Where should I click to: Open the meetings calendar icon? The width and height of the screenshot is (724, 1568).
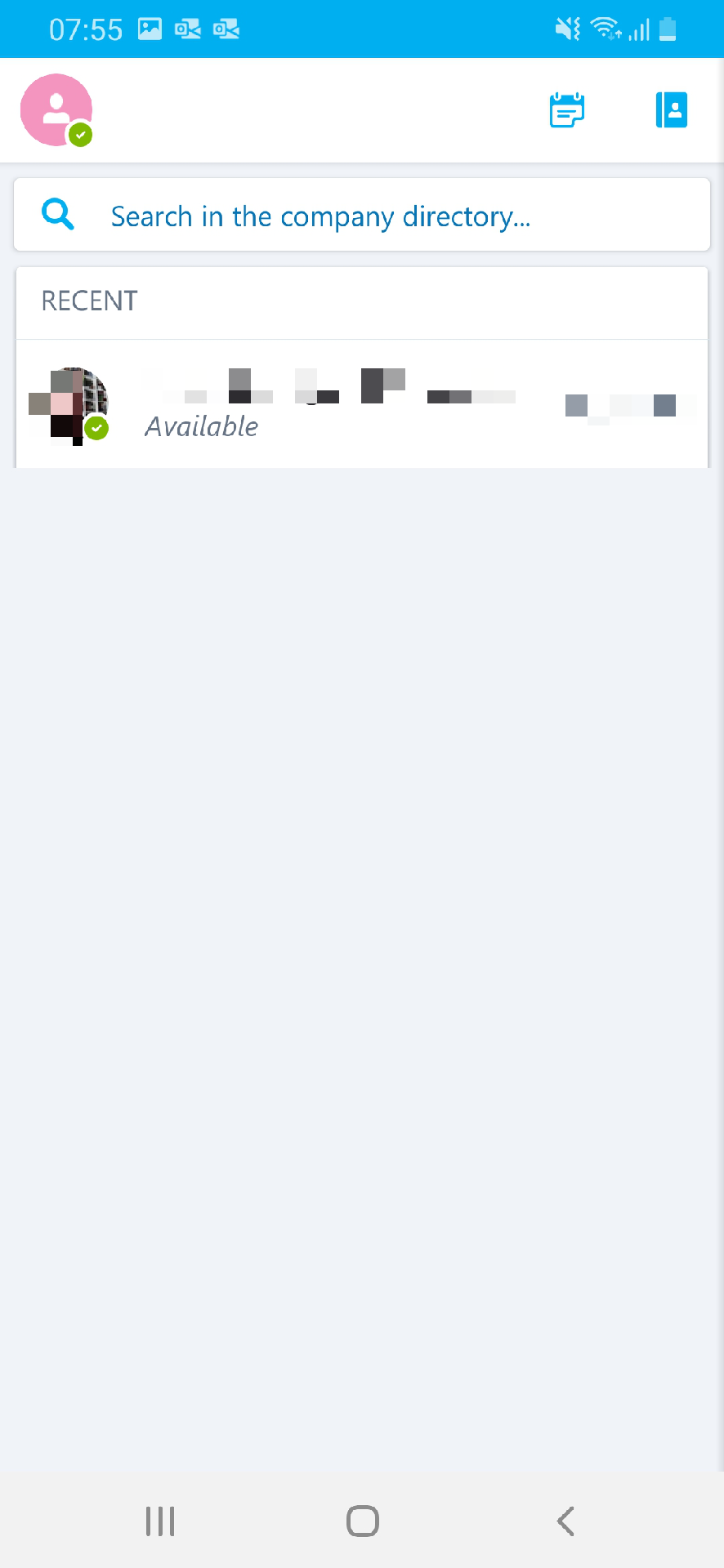[x=566, y=110]
